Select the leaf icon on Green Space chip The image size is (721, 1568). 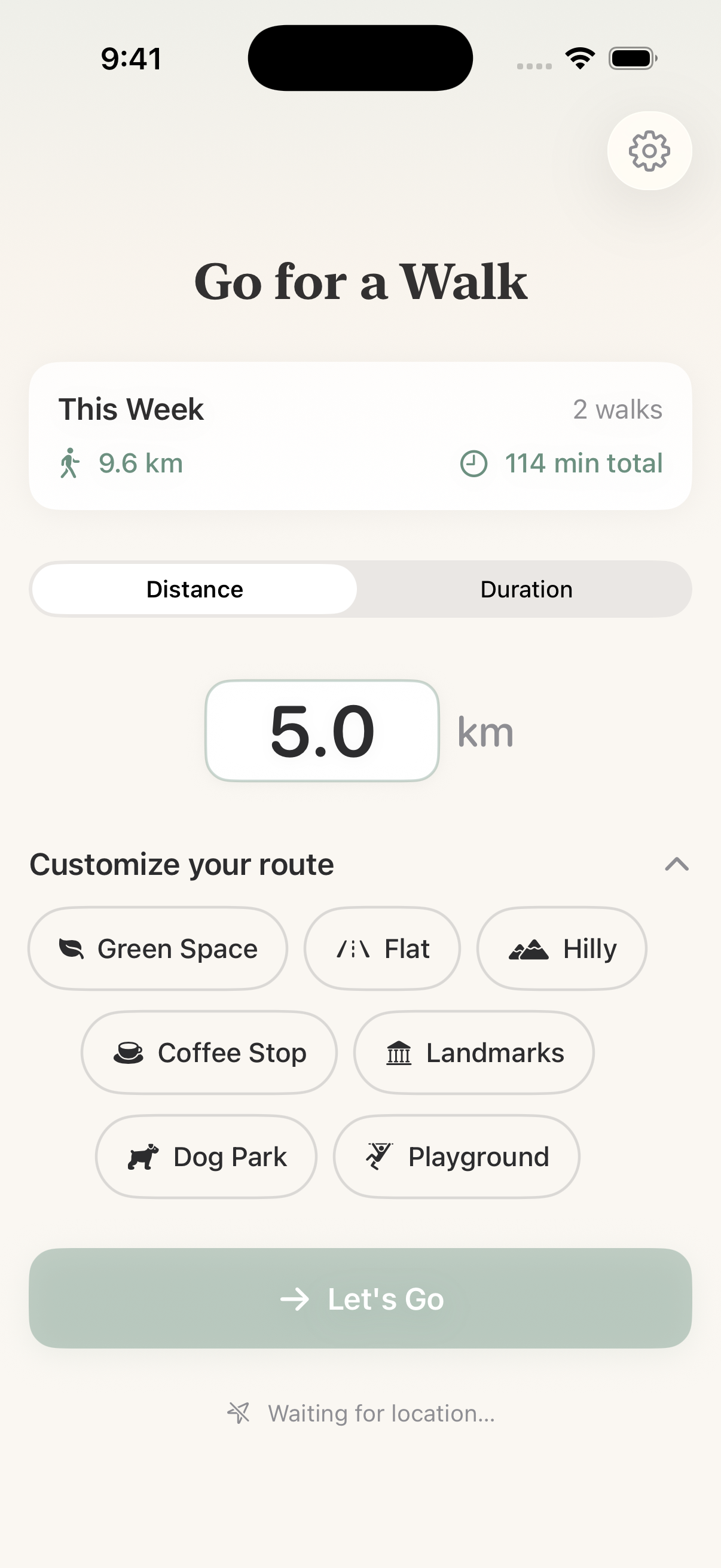[x=71, y=948]
